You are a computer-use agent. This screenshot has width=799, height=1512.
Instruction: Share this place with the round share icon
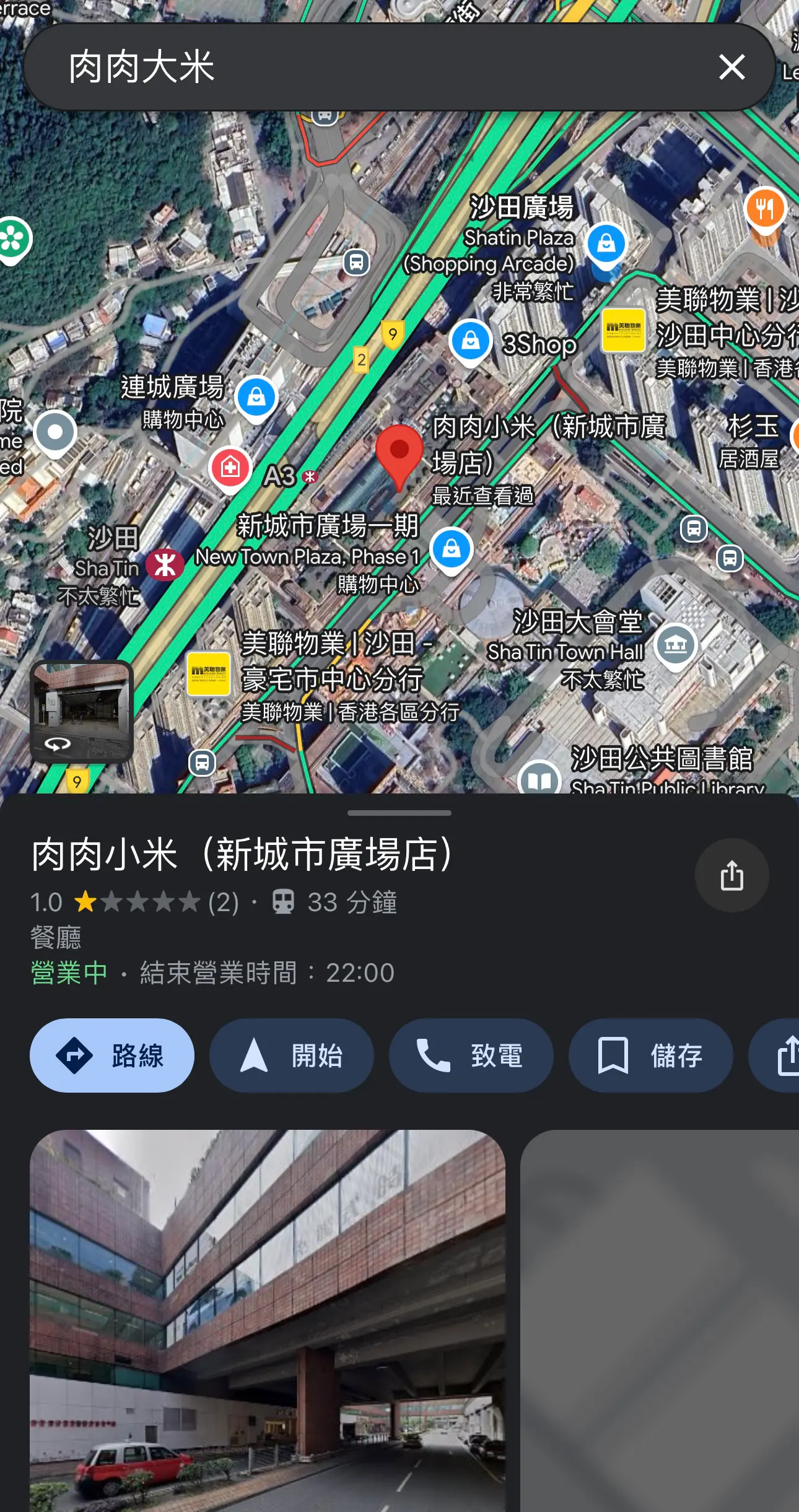coord(731,875)
